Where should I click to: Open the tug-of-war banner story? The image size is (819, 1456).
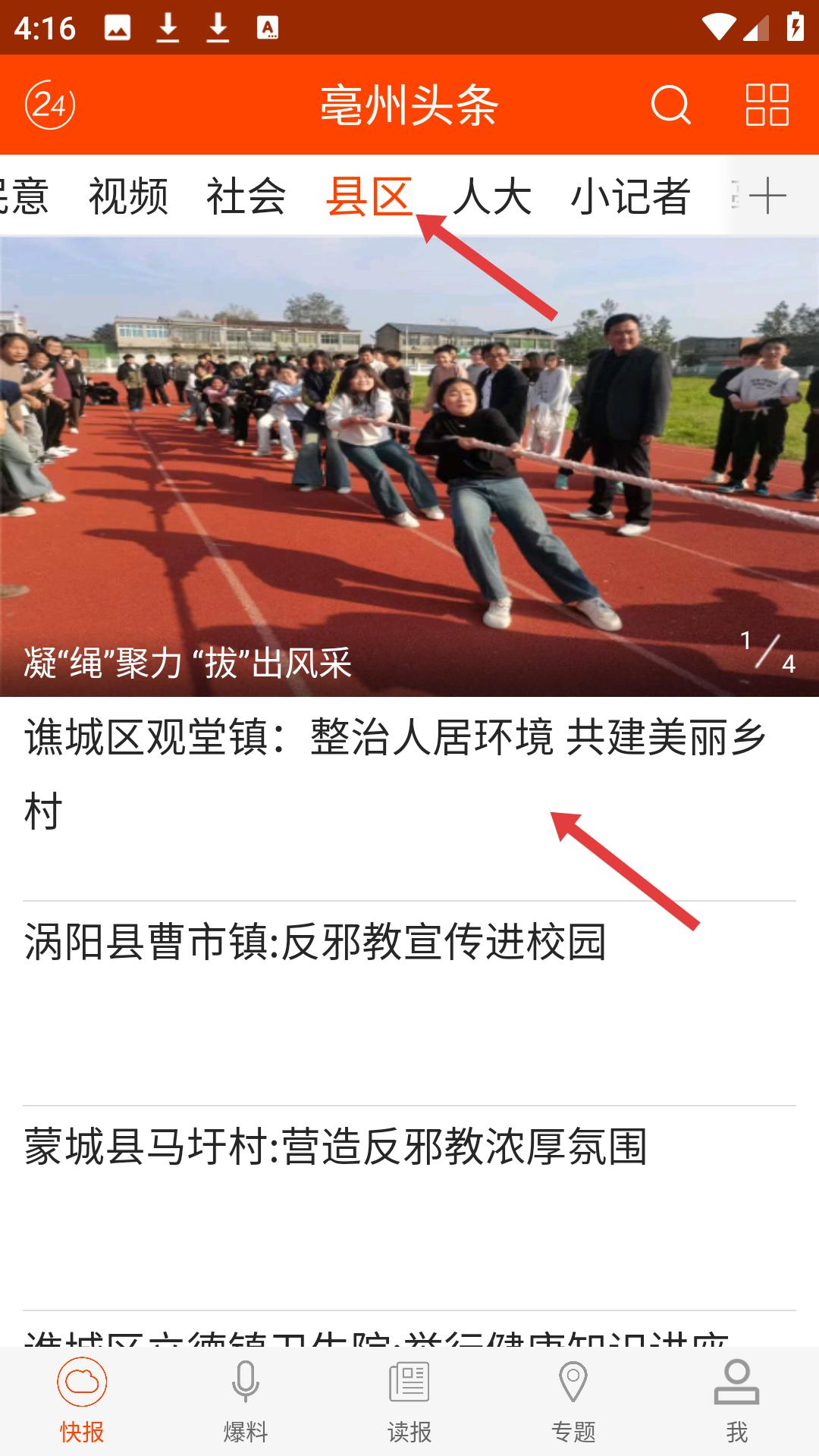point(409,466)
